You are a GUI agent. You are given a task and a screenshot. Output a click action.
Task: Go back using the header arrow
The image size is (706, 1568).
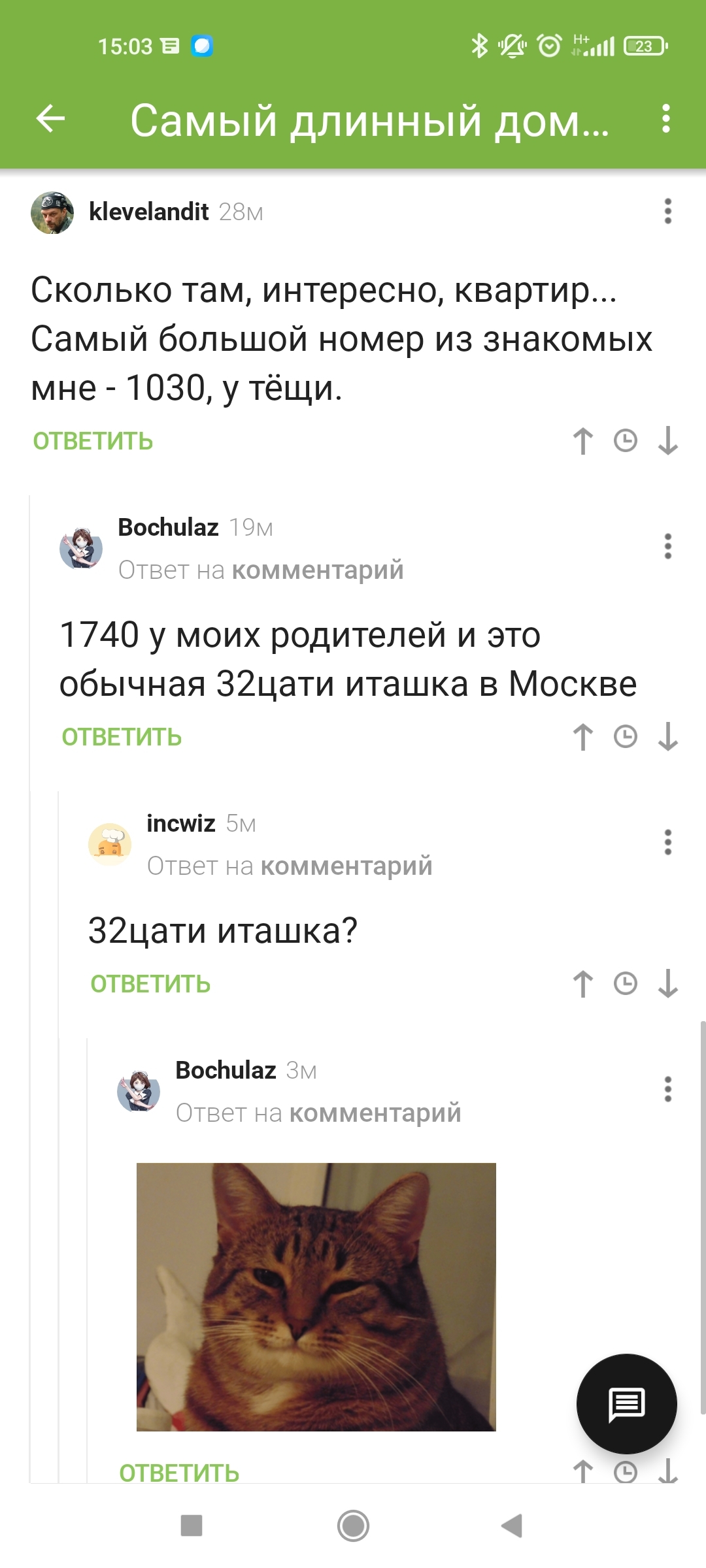tap(50, 119)
